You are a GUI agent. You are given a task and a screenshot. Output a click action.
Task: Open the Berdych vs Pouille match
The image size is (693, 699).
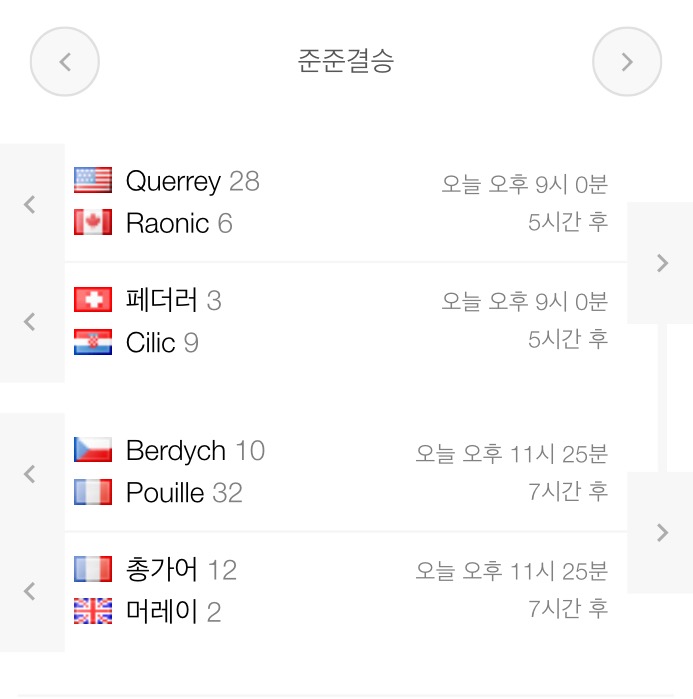pos(340,472)
